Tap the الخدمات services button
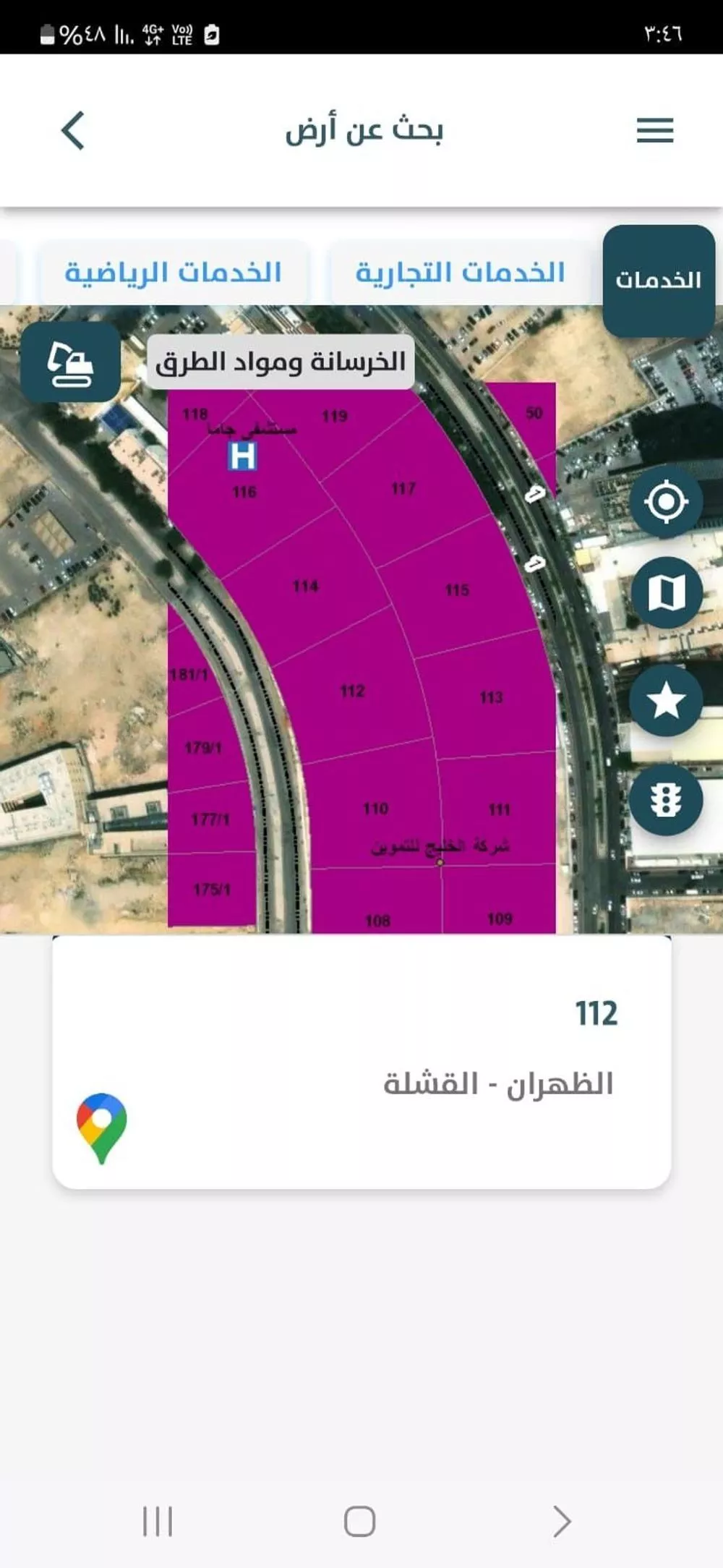This screenshot has height=1568, width=723. click(x=658, y=281)
